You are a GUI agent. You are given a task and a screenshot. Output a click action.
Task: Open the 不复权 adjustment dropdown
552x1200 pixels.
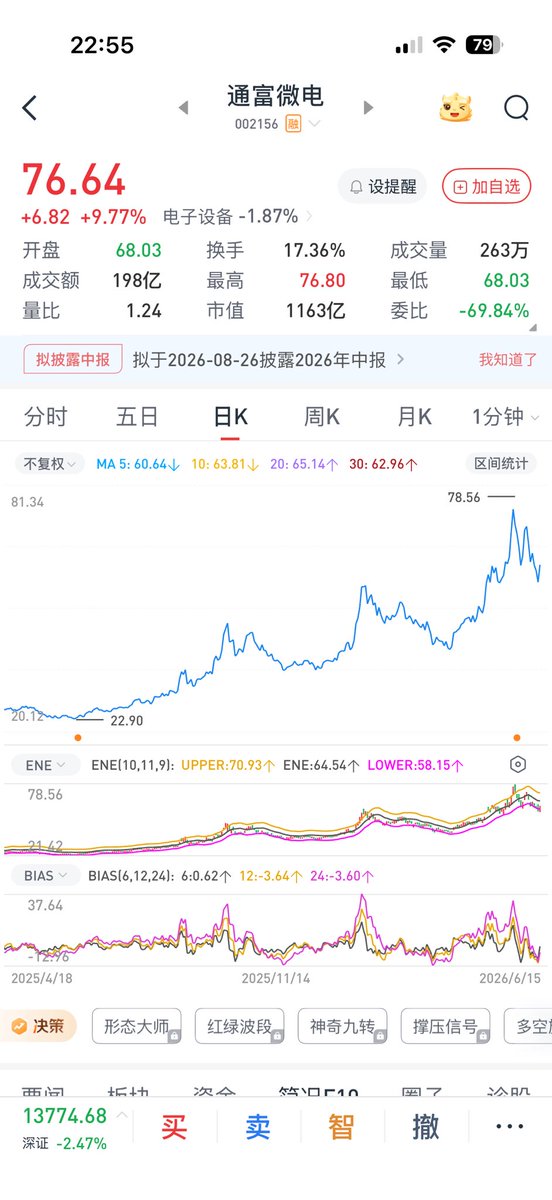pos(49,464)
